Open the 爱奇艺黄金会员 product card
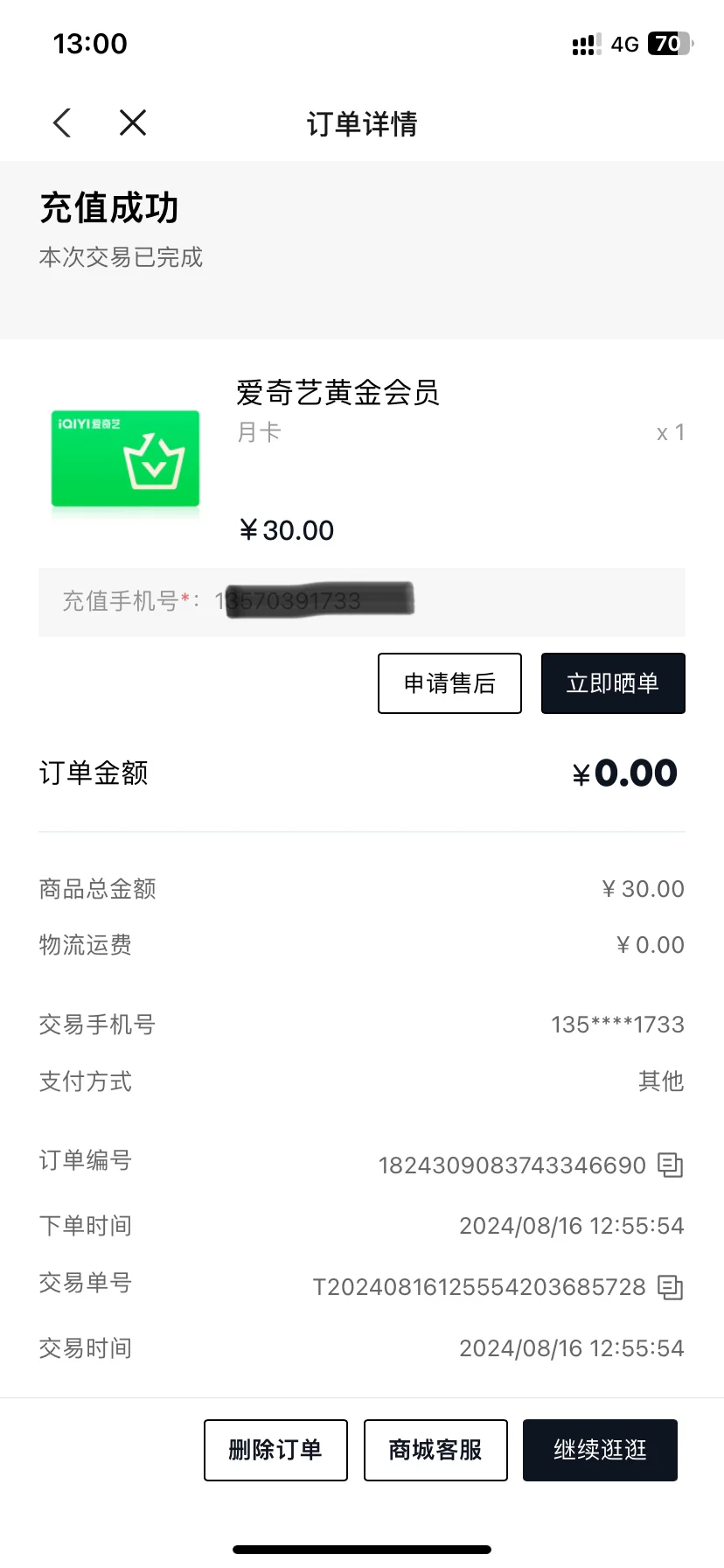Image resolution: width=724 pixels, height=1568 pixels. click(x=362, y=460)
